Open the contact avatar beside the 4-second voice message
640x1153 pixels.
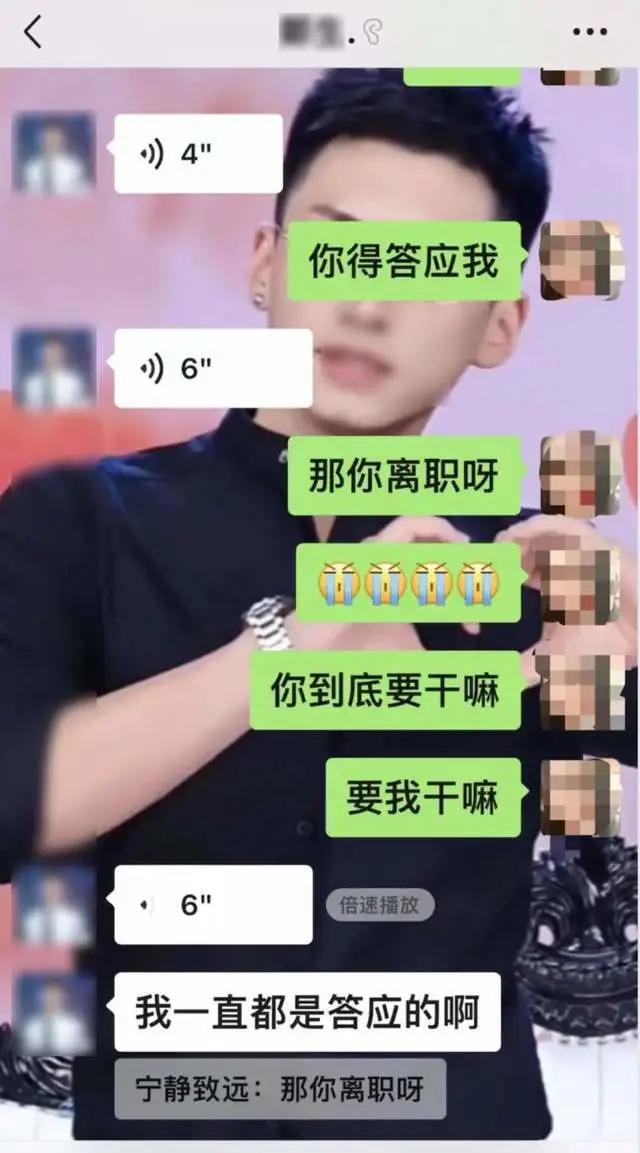(54, 153)
